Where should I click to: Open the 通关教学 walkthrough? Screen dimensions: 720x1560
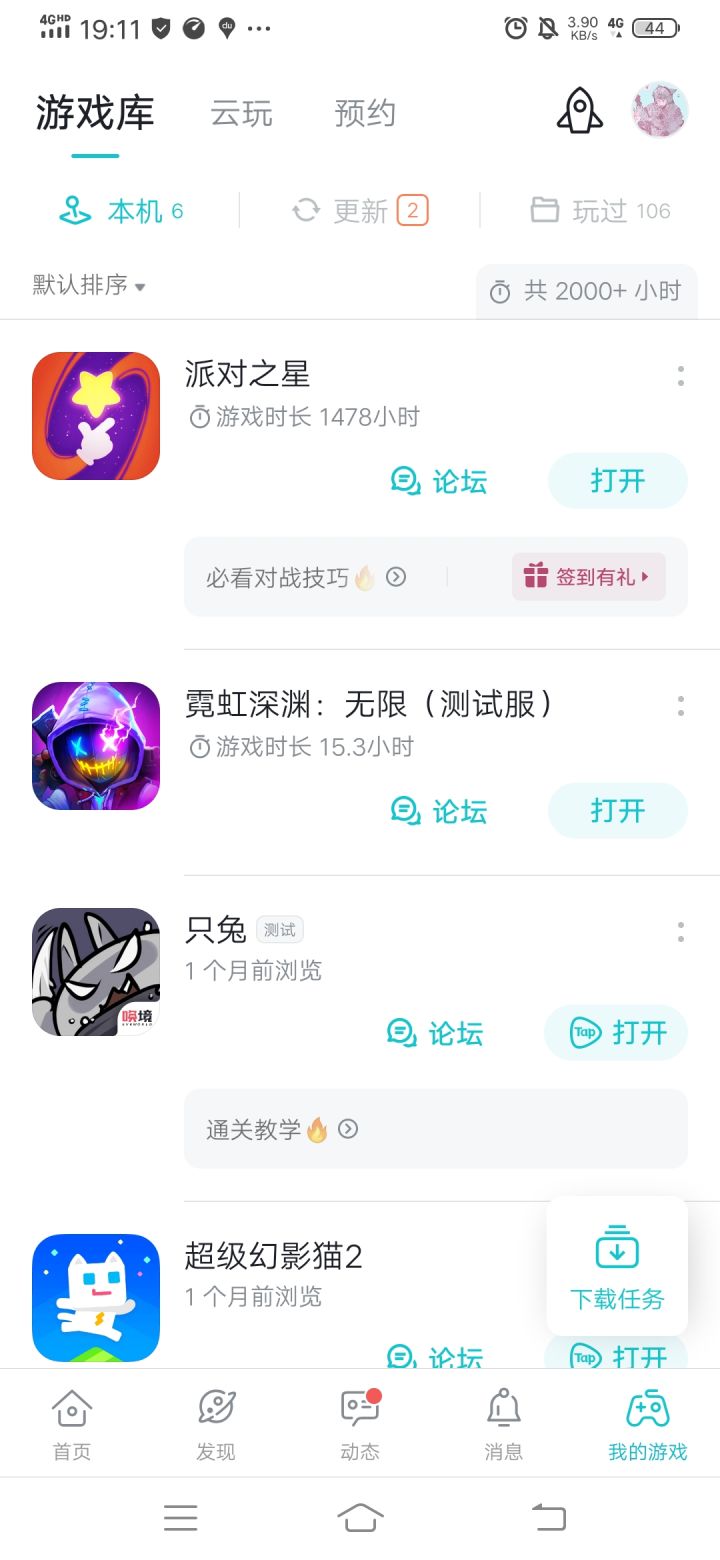pos(281,1129)
